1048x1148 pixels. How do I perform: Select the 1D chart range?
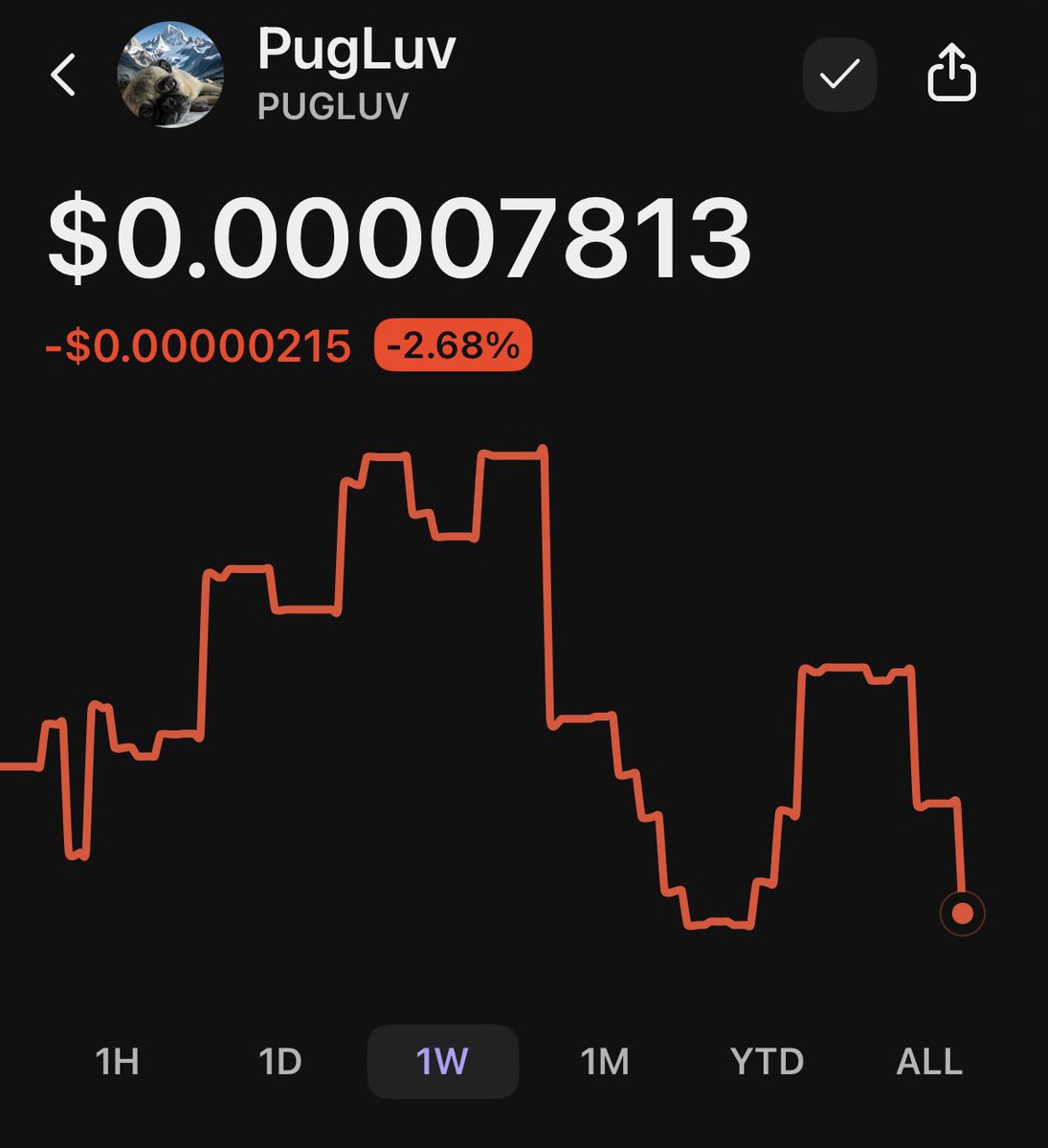point(280,1061)
